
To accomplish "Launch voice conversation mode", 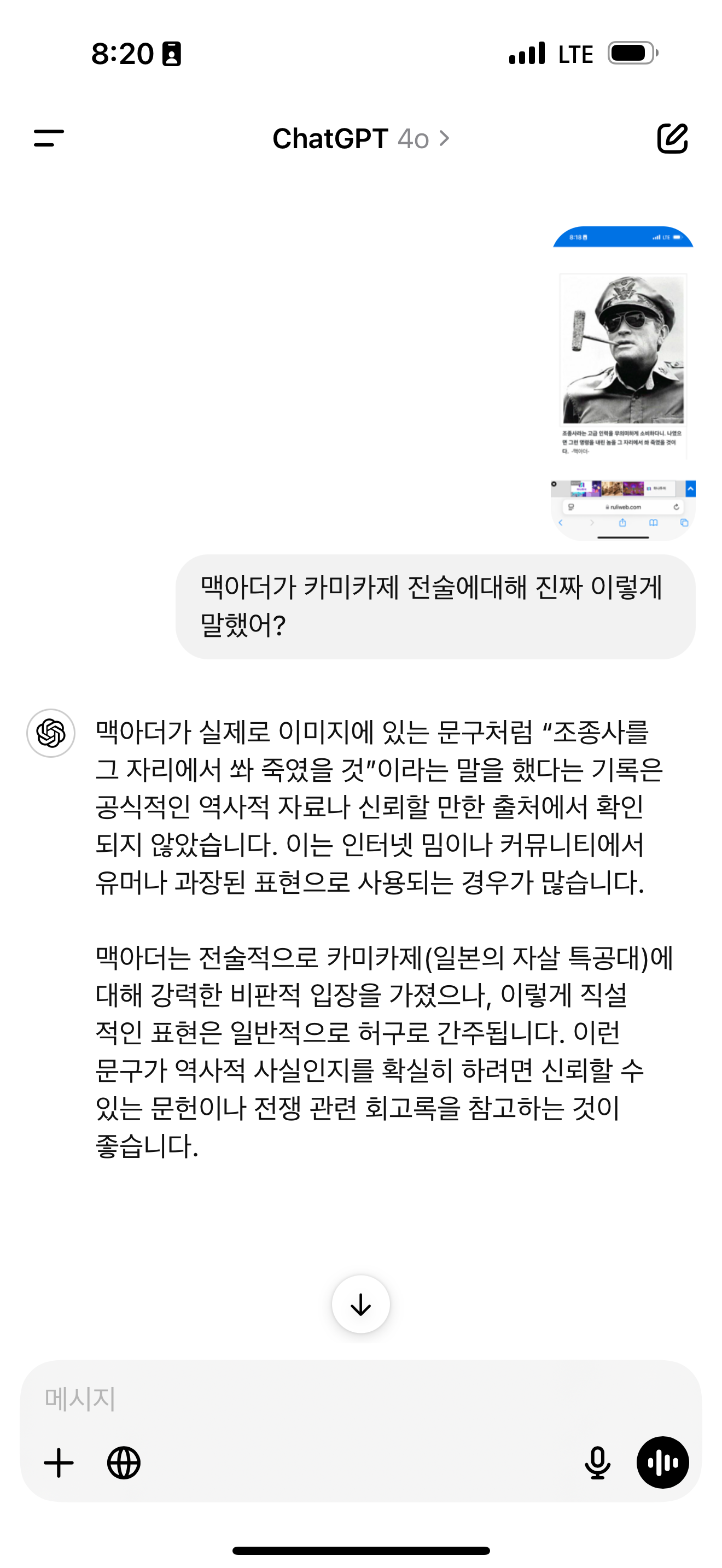I will click(662, 1462).
